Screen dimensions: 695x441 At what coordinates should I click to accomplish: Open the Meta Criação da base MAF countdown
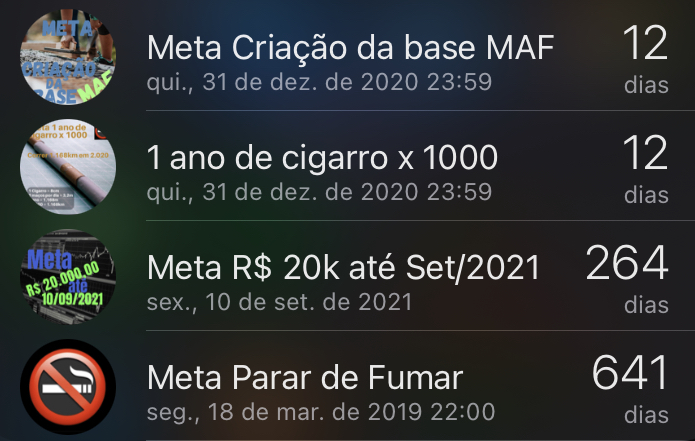click(350, 58)
